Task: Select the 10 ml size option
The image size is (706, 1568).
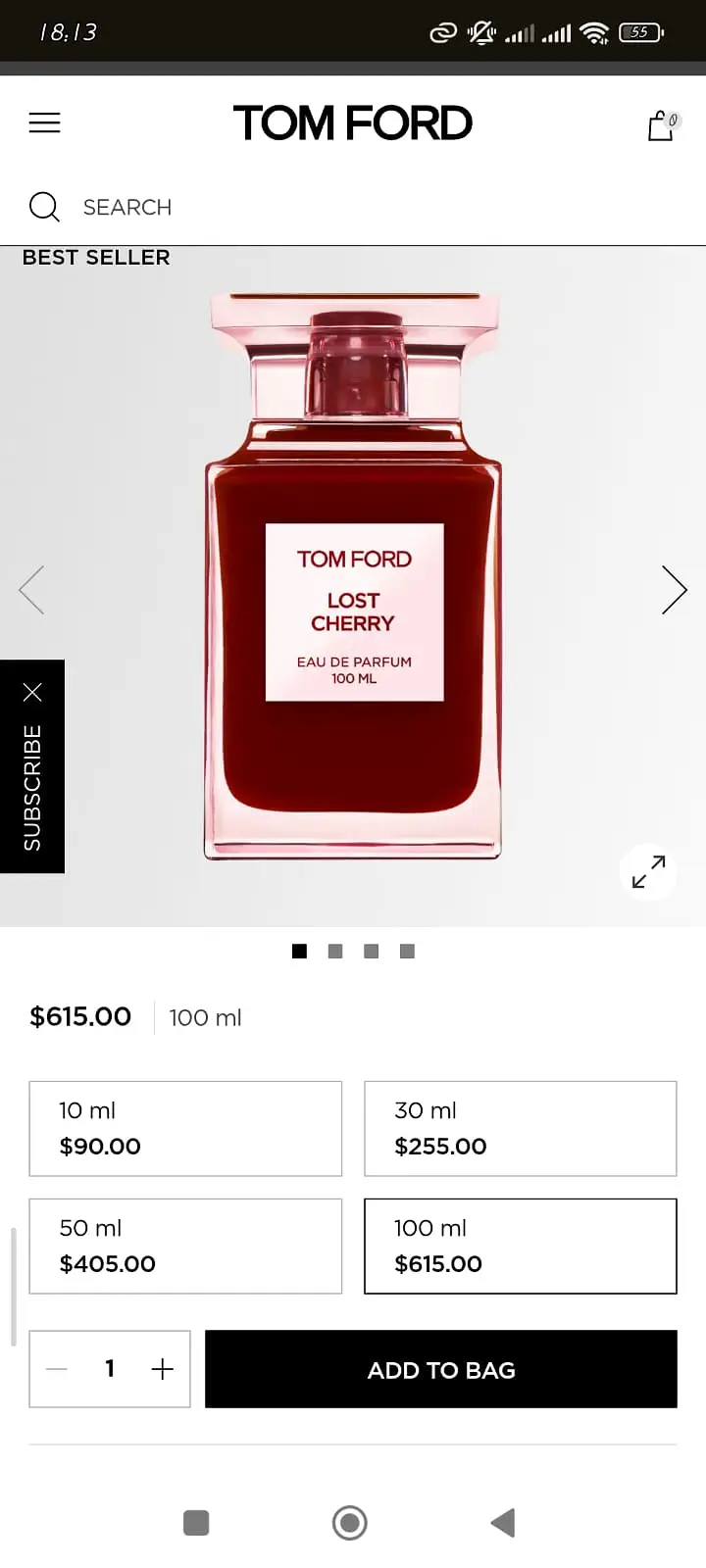Action: click(x=185, y=1128)
